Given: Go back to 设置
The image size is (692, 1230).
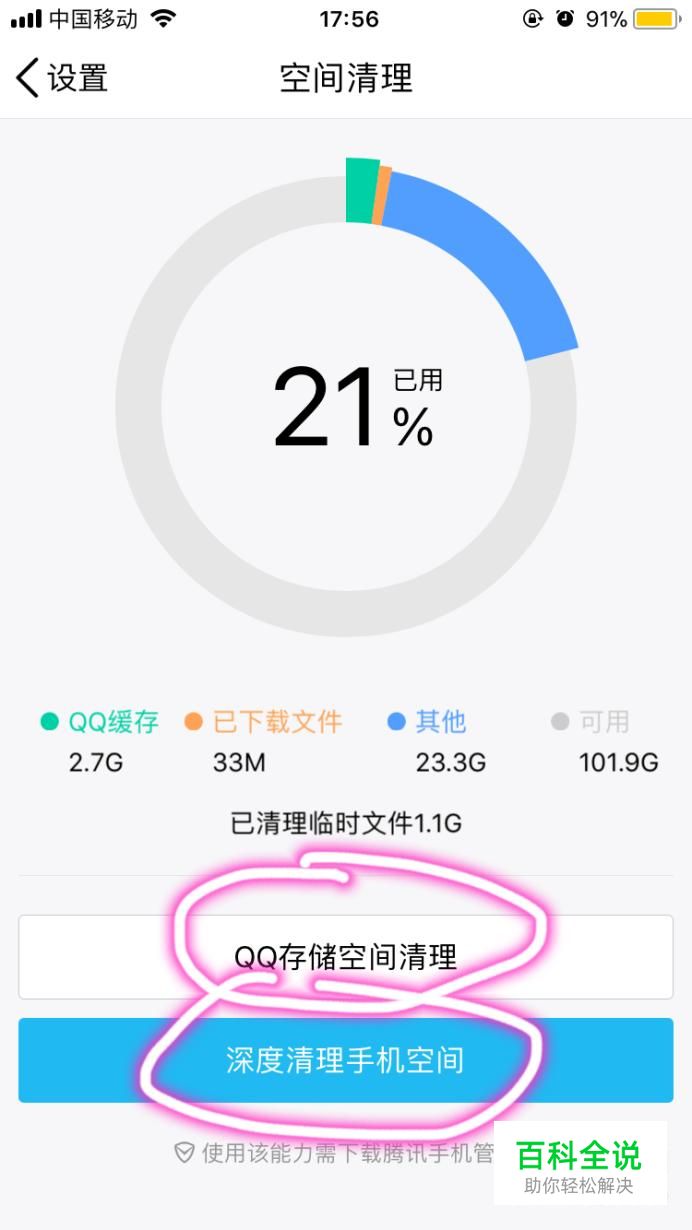Looking at the screenshot, I should click(x=62, y=78).
